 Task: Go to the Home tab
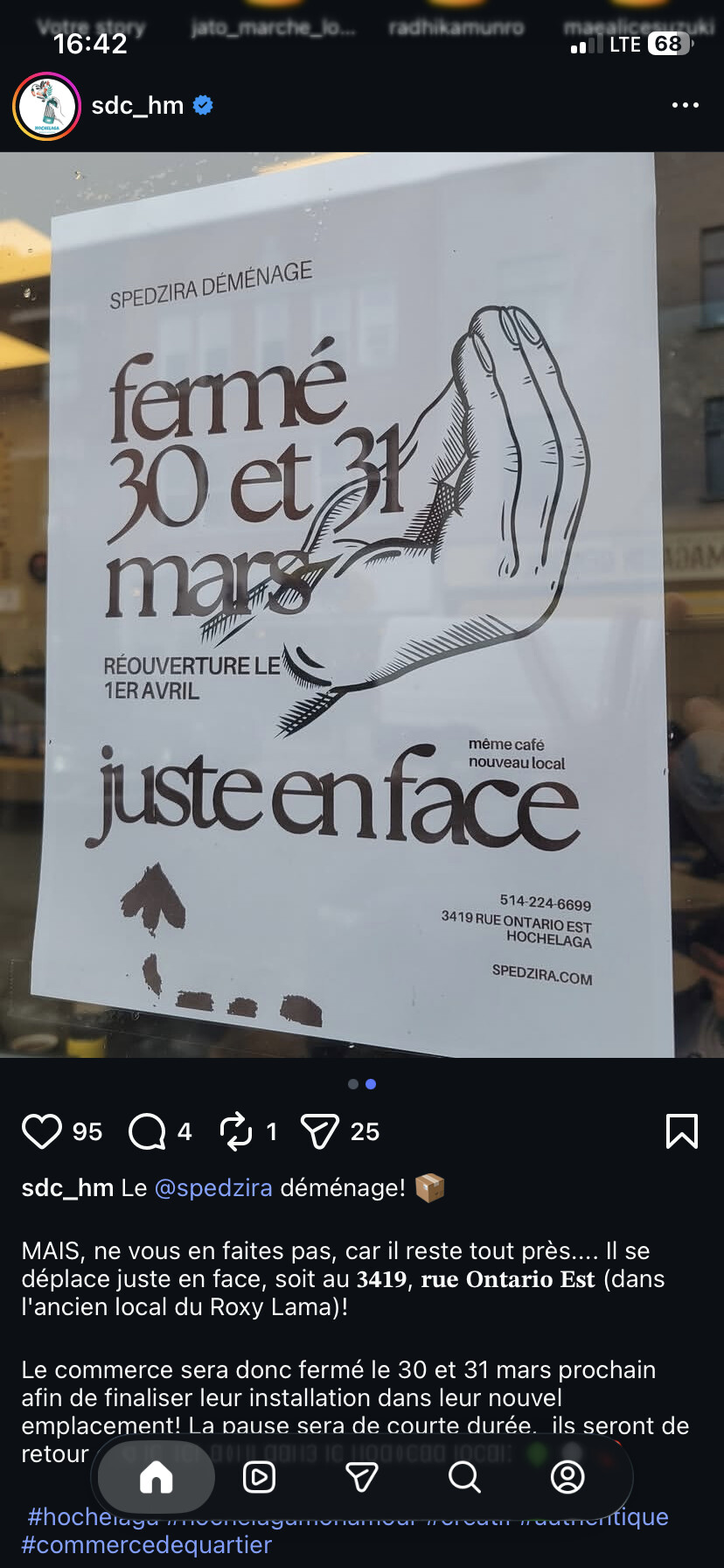tap(157, 1477)
